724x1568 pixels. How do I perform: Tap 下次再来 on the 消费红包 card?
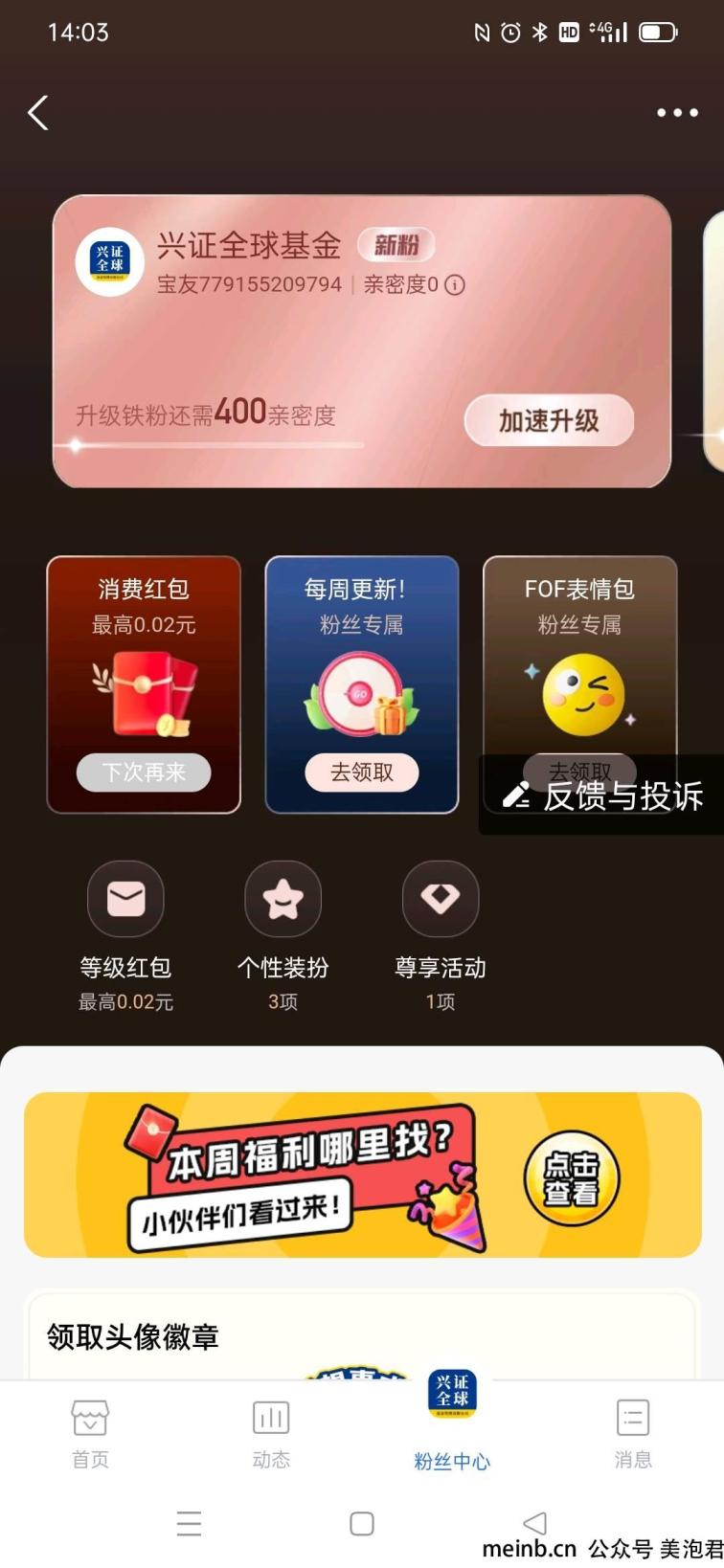(x=144, y=773)
